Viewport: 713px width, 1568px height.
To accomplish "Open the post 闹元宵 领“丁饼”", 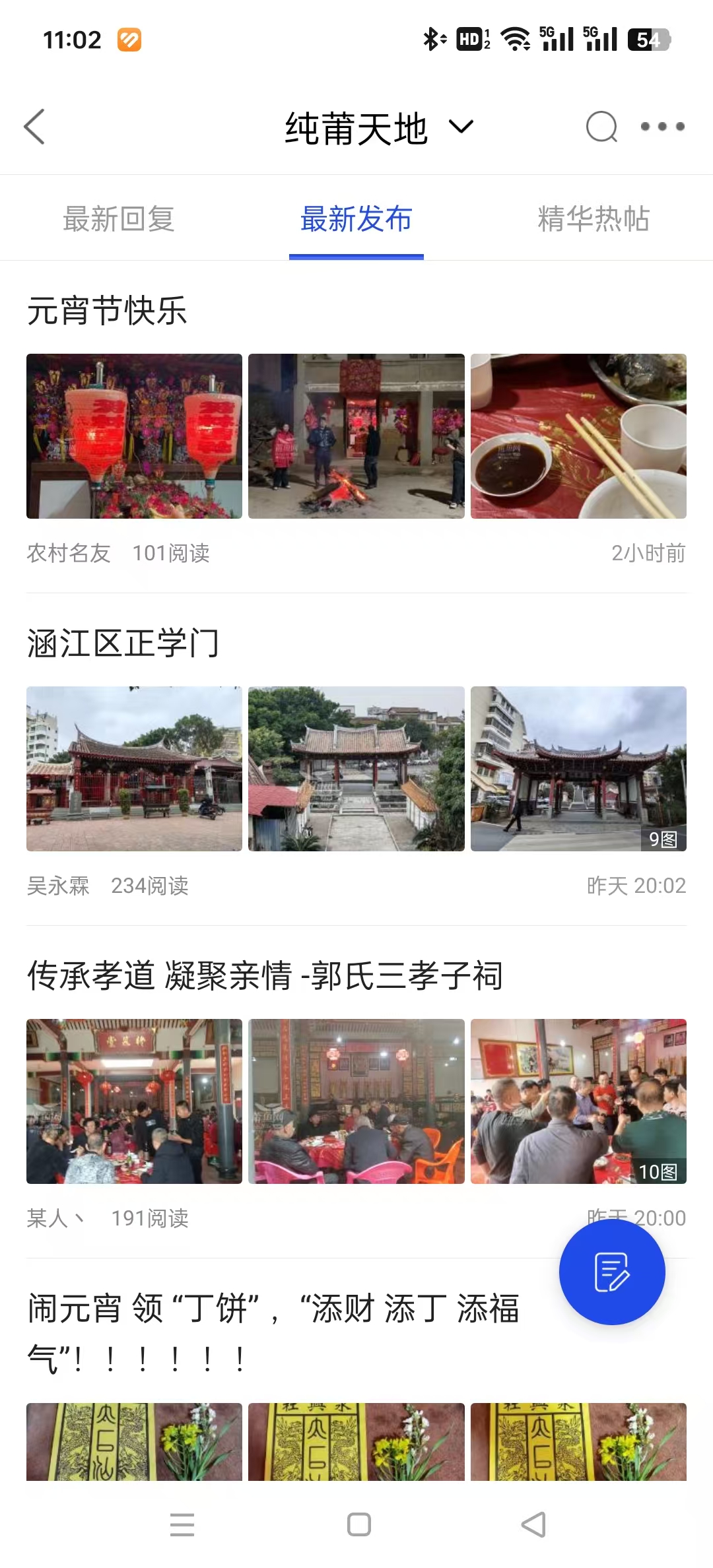I will coord(273,1333).
